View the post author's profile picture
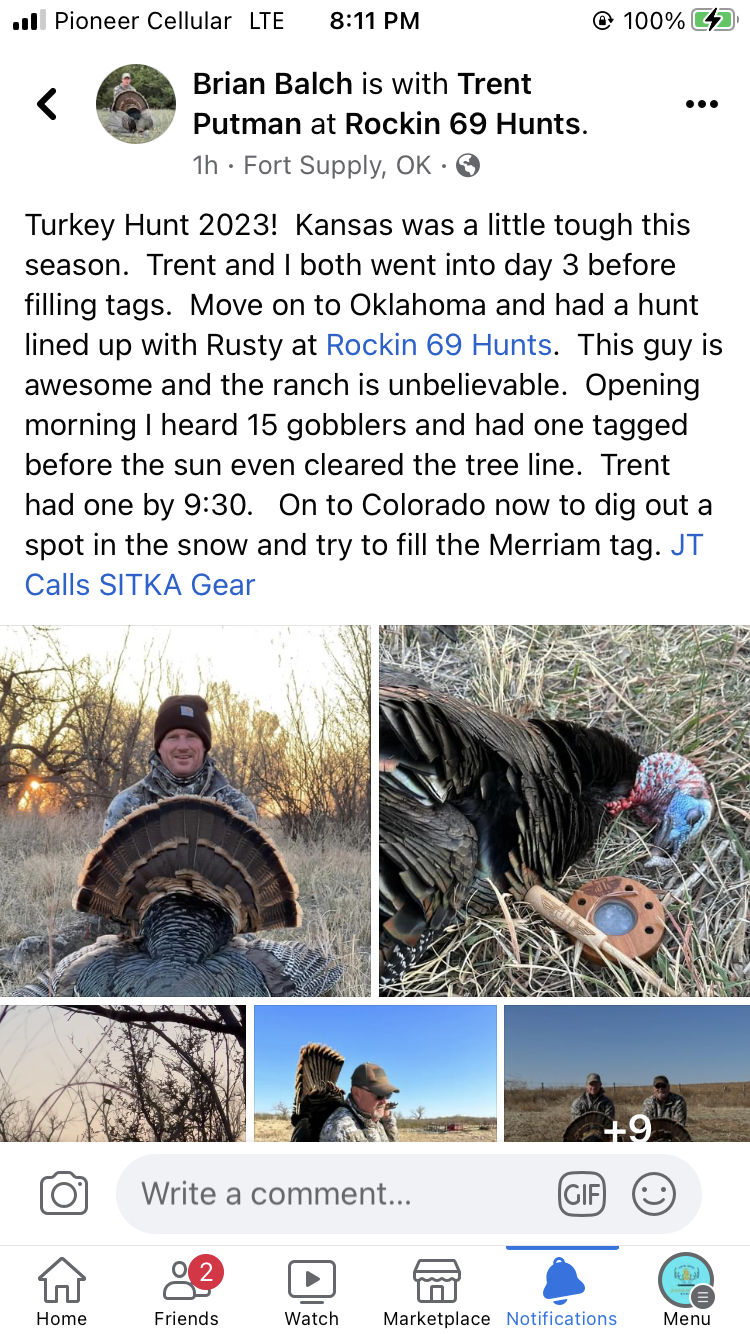The image size is (750, 1334). (x=136, y=104)
